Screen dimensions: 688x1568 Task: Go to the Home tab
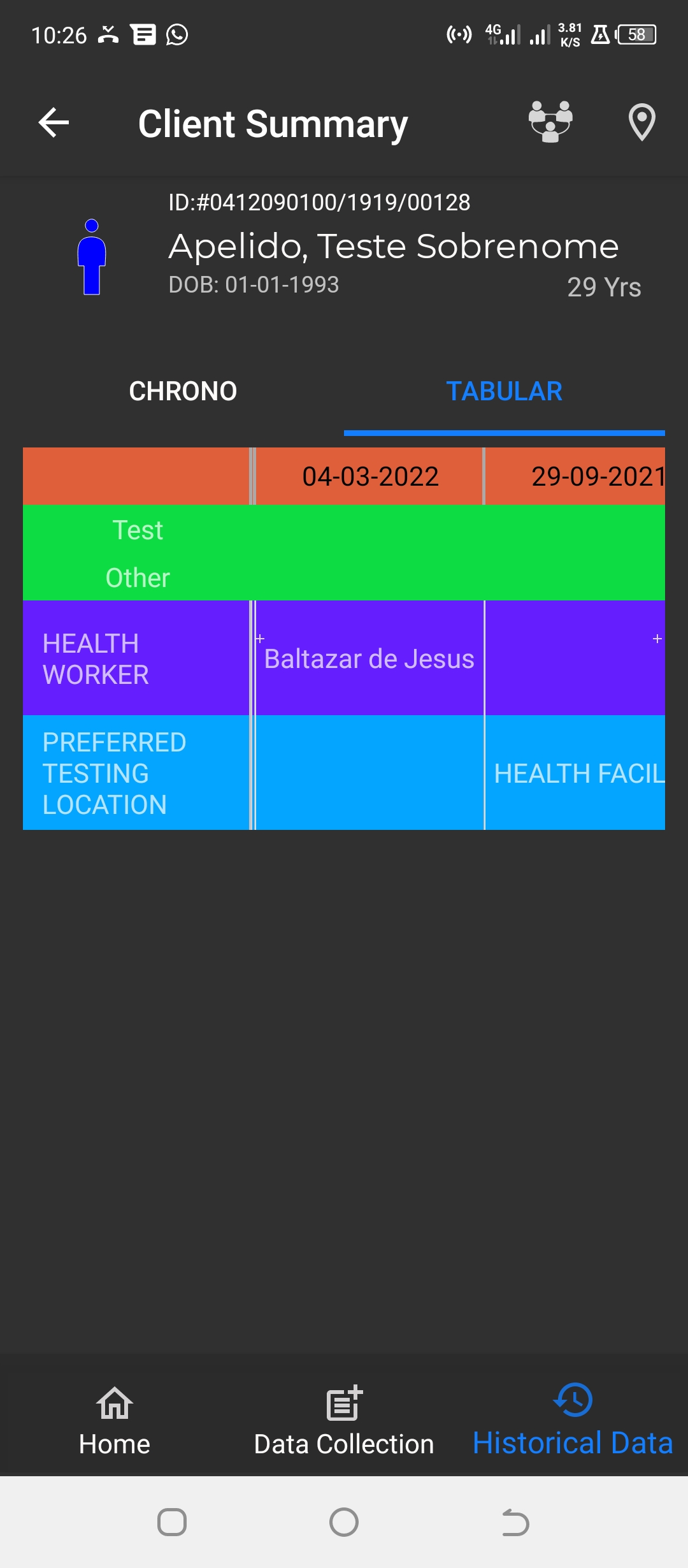pyautogui.click(x=115, y=1421)
